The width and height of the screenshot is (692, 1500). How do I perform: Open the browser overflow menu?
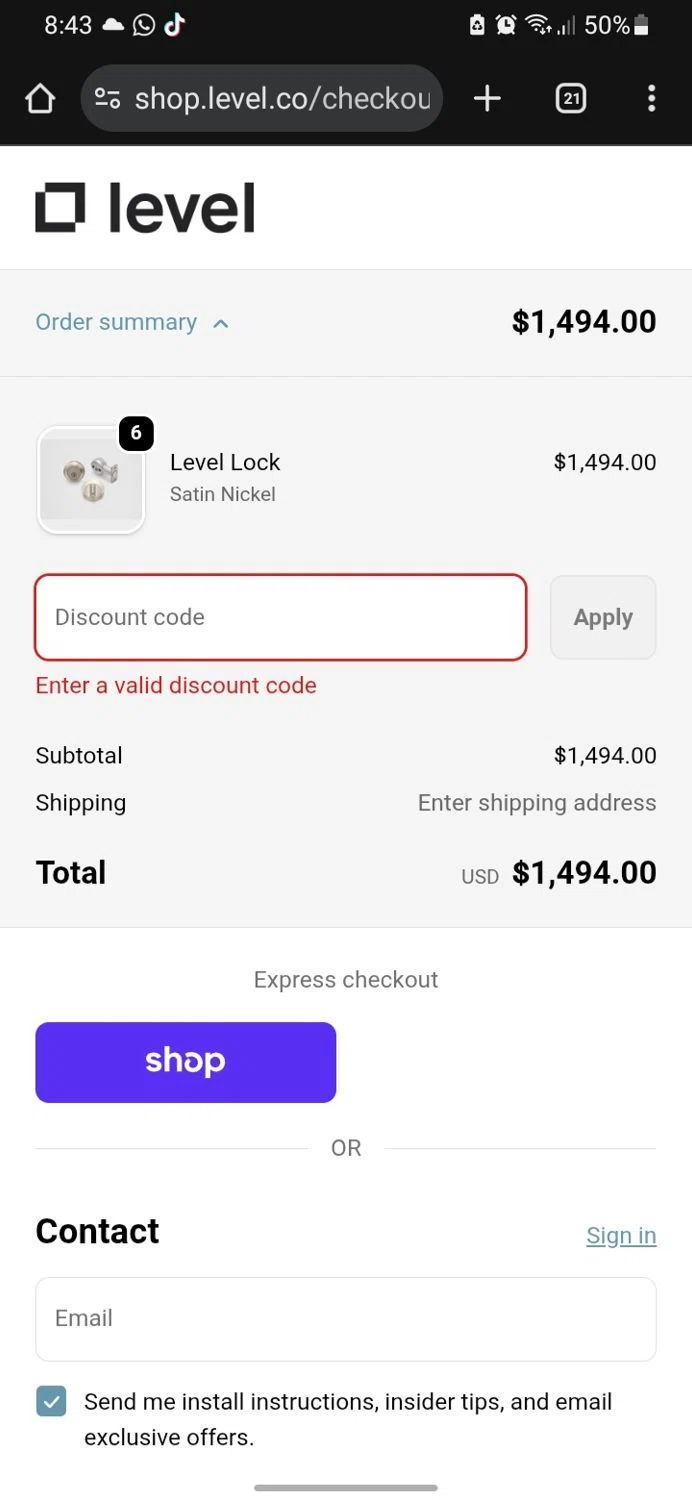coord(651,98)
